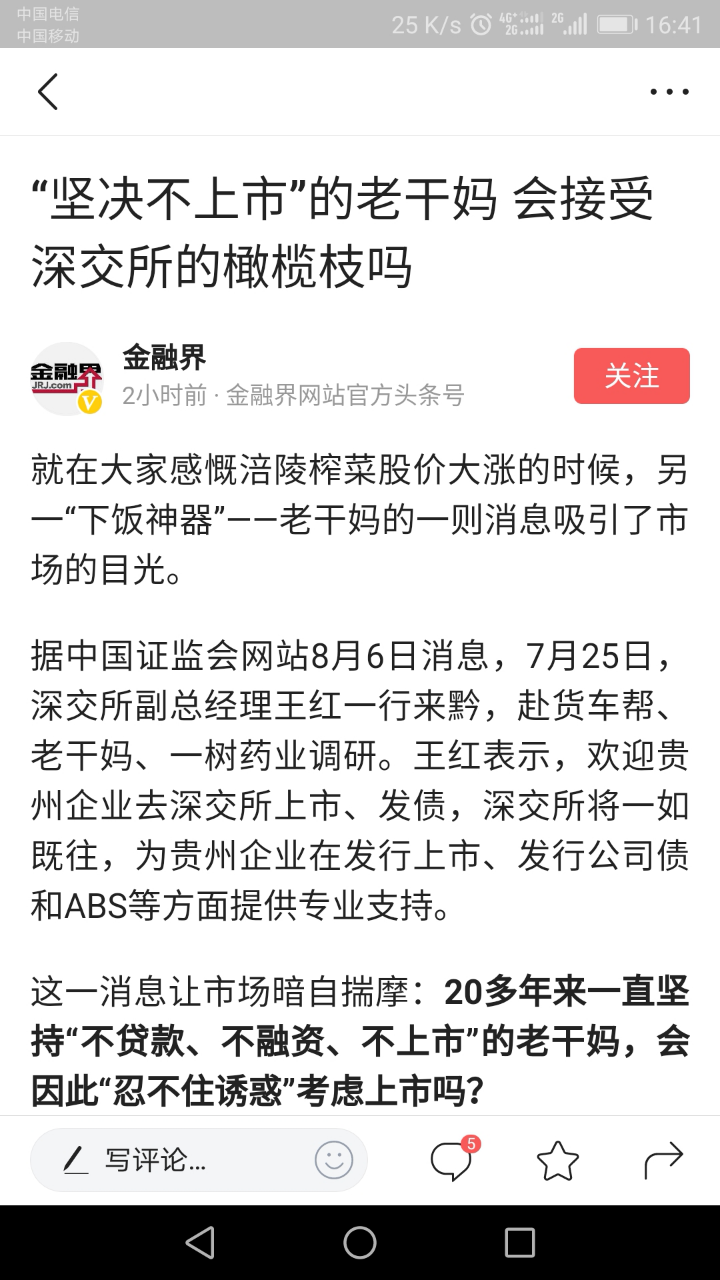Share this article
720x1280 pixels.
tap(663, 1160)
